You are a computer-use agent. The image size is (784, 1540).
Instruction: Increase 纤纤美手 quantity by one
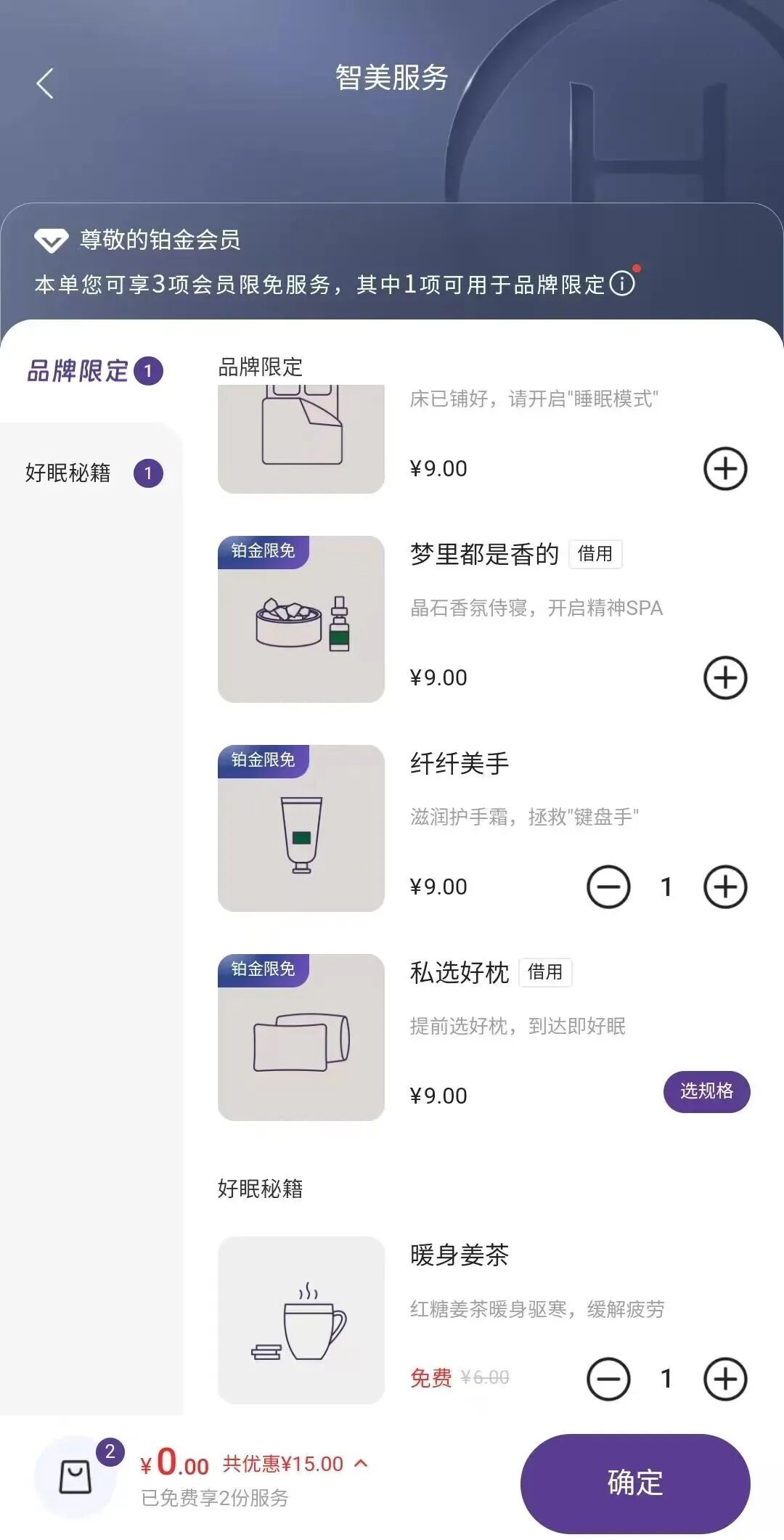point(724,887)
